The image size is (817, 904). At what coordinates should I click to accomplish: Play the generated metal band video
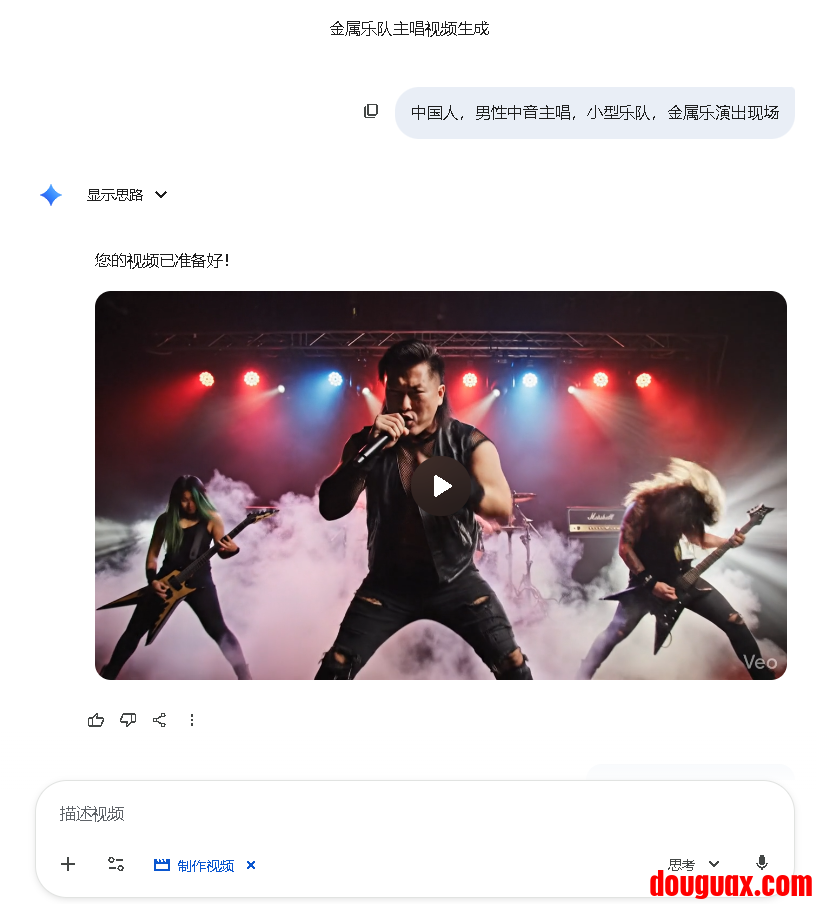click(x=441, y=486)
